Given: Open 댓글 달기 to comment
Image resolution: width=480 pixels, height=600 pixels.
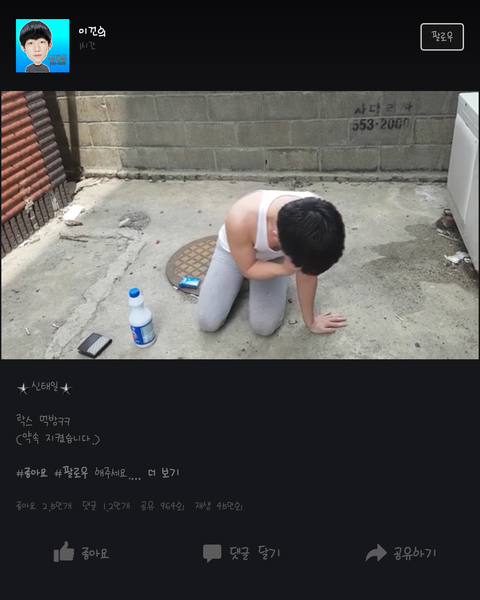Looking at the screenshot, I should click(242, 553).
